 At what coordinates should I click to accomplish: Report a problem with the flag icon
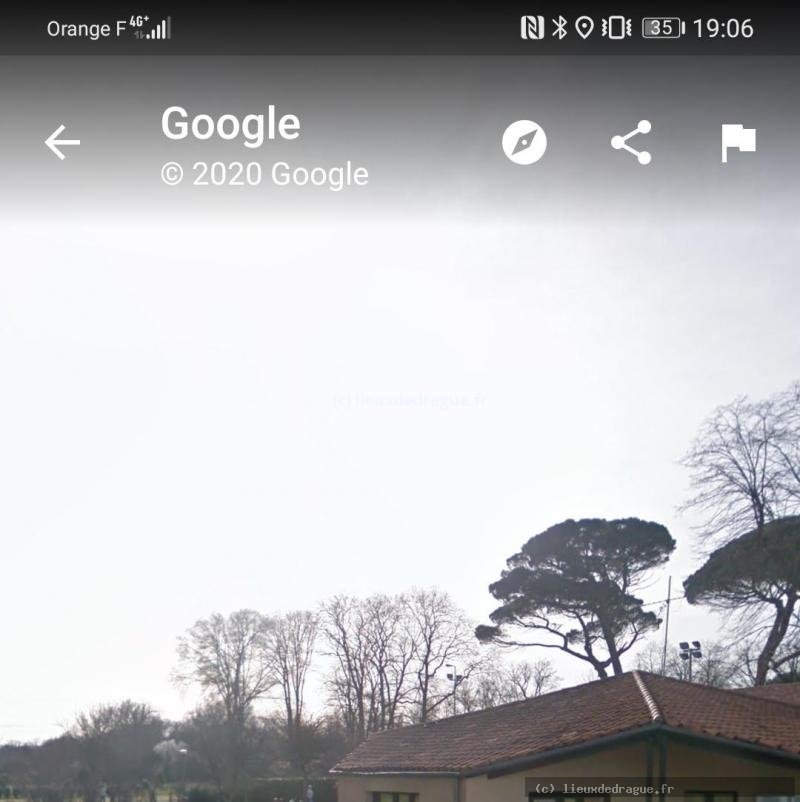[738, 143]
